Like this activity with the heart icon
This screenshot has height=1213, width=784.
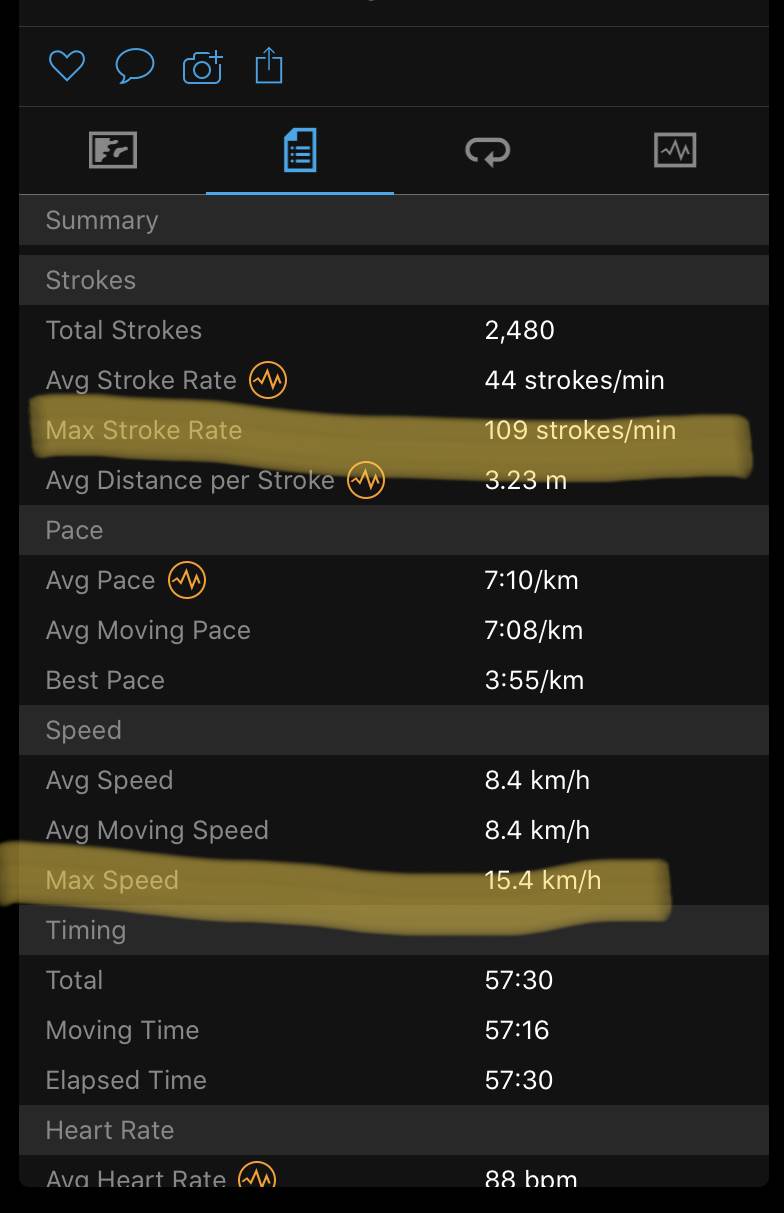pyautogui.click(x=67, y=67)
